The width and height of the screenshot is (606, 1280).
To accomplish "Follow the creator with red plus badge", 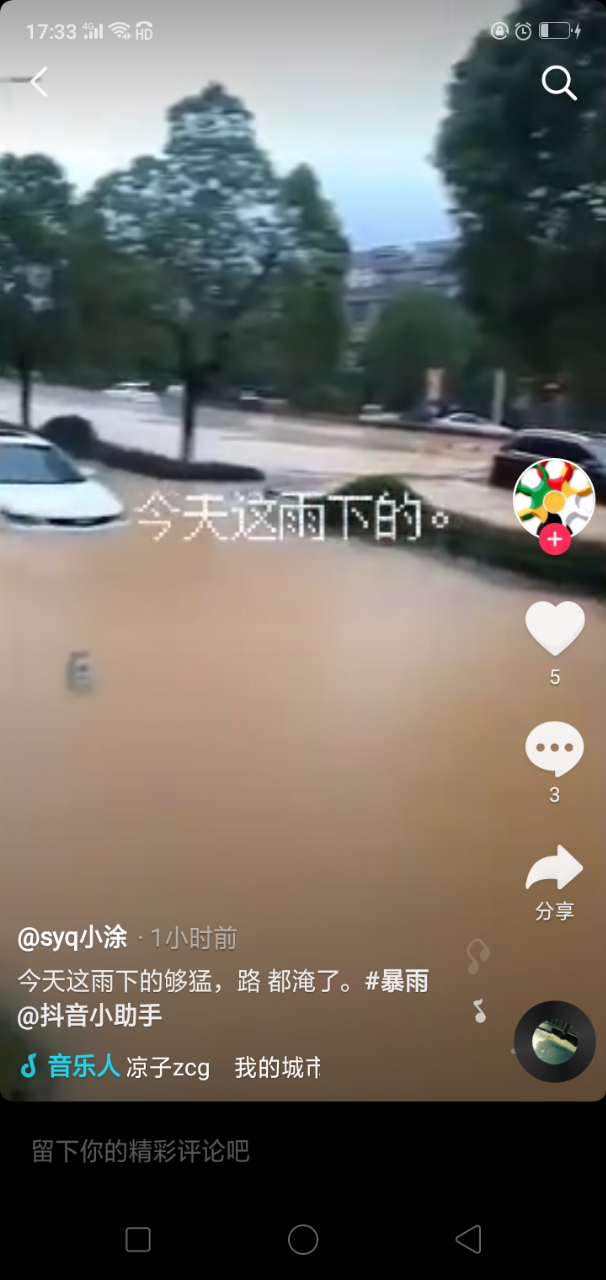I will [x=554, y=540].
